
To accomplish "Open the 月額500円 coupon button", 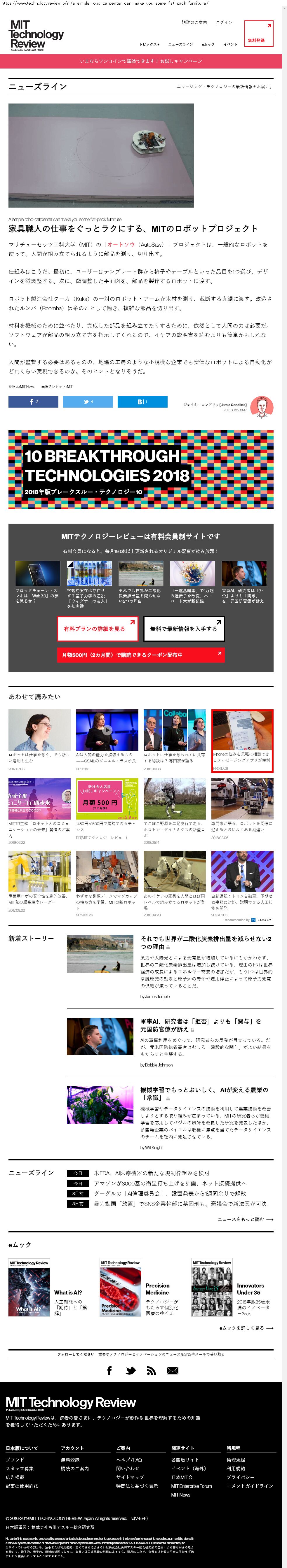I will (141, 654).
